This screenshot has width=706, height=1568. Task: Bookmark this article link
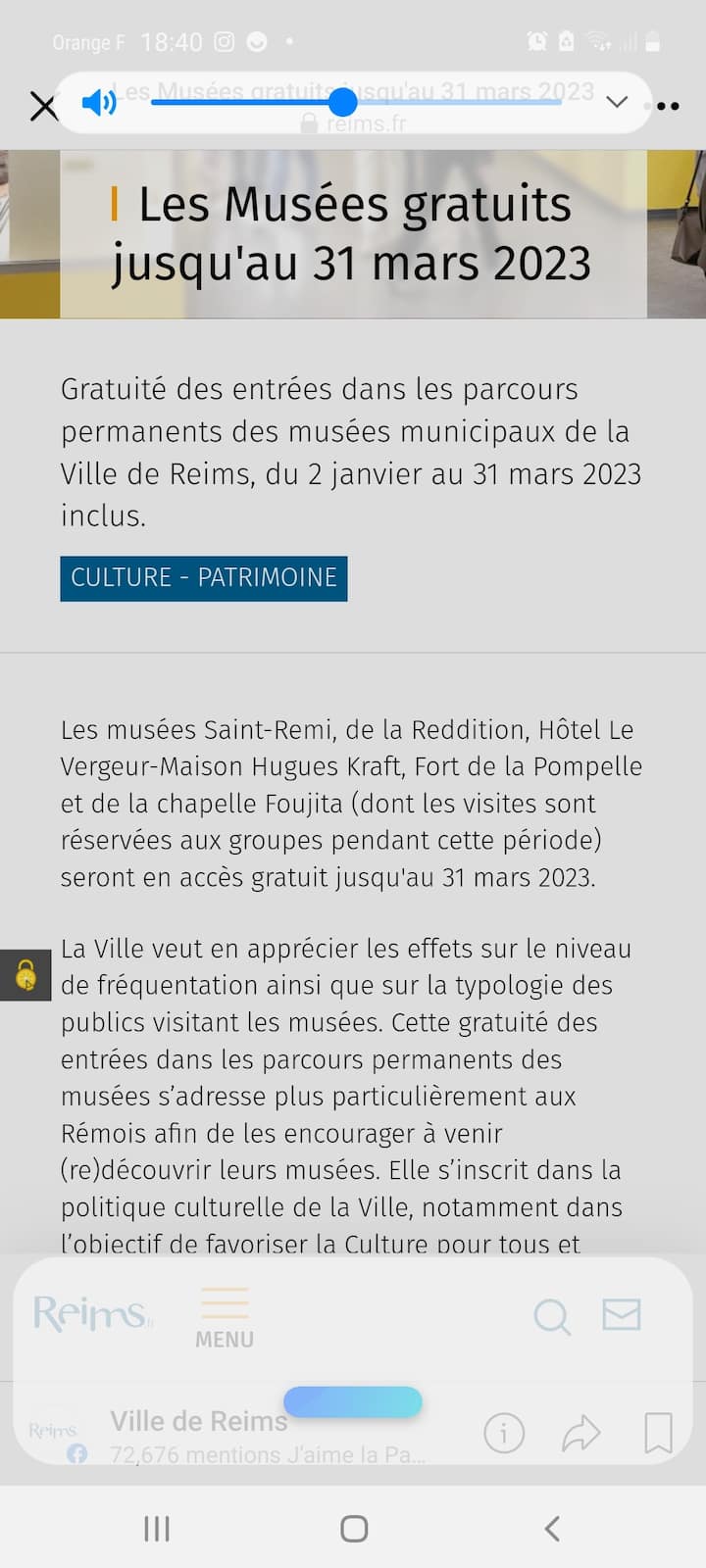tap(658, 1434)
